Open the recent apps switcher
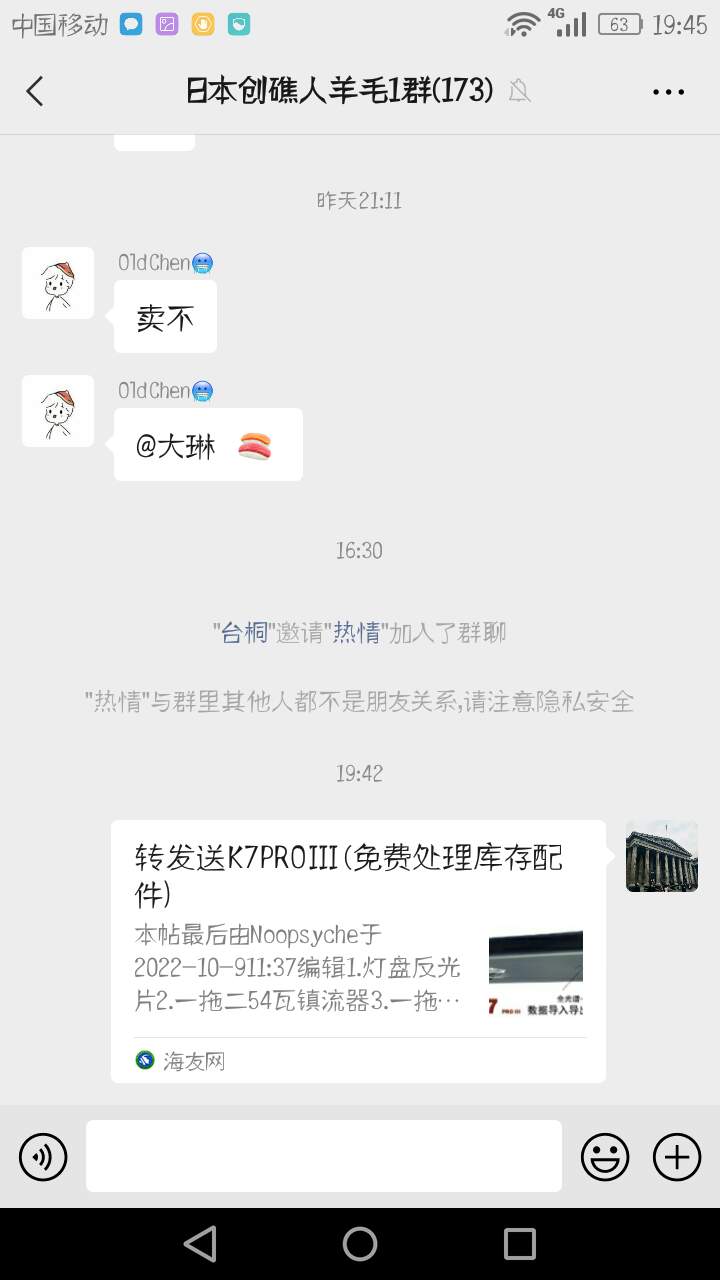This screenshot has height=1280, width=720. tap(520, 1244)
